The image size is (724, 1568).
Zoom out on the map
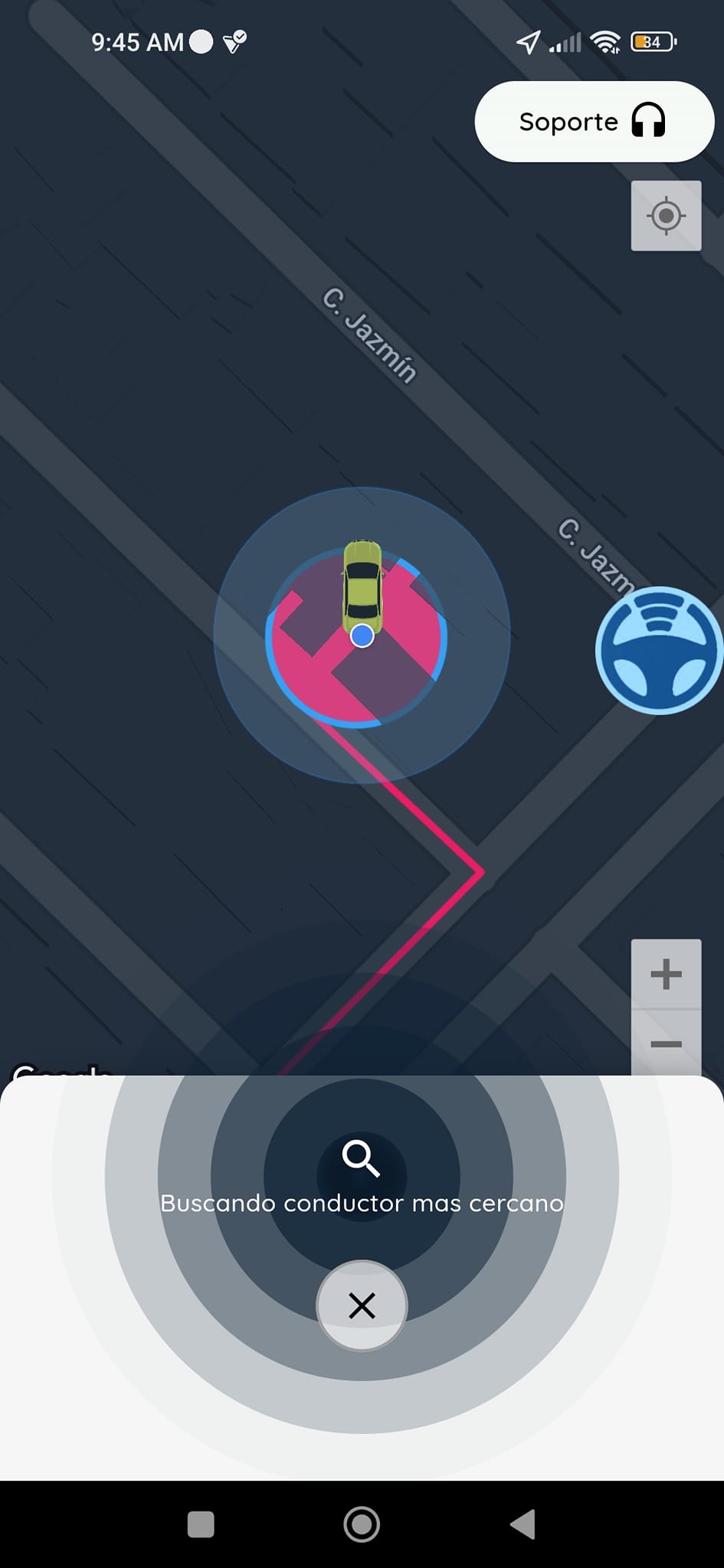click(666, 1044)
